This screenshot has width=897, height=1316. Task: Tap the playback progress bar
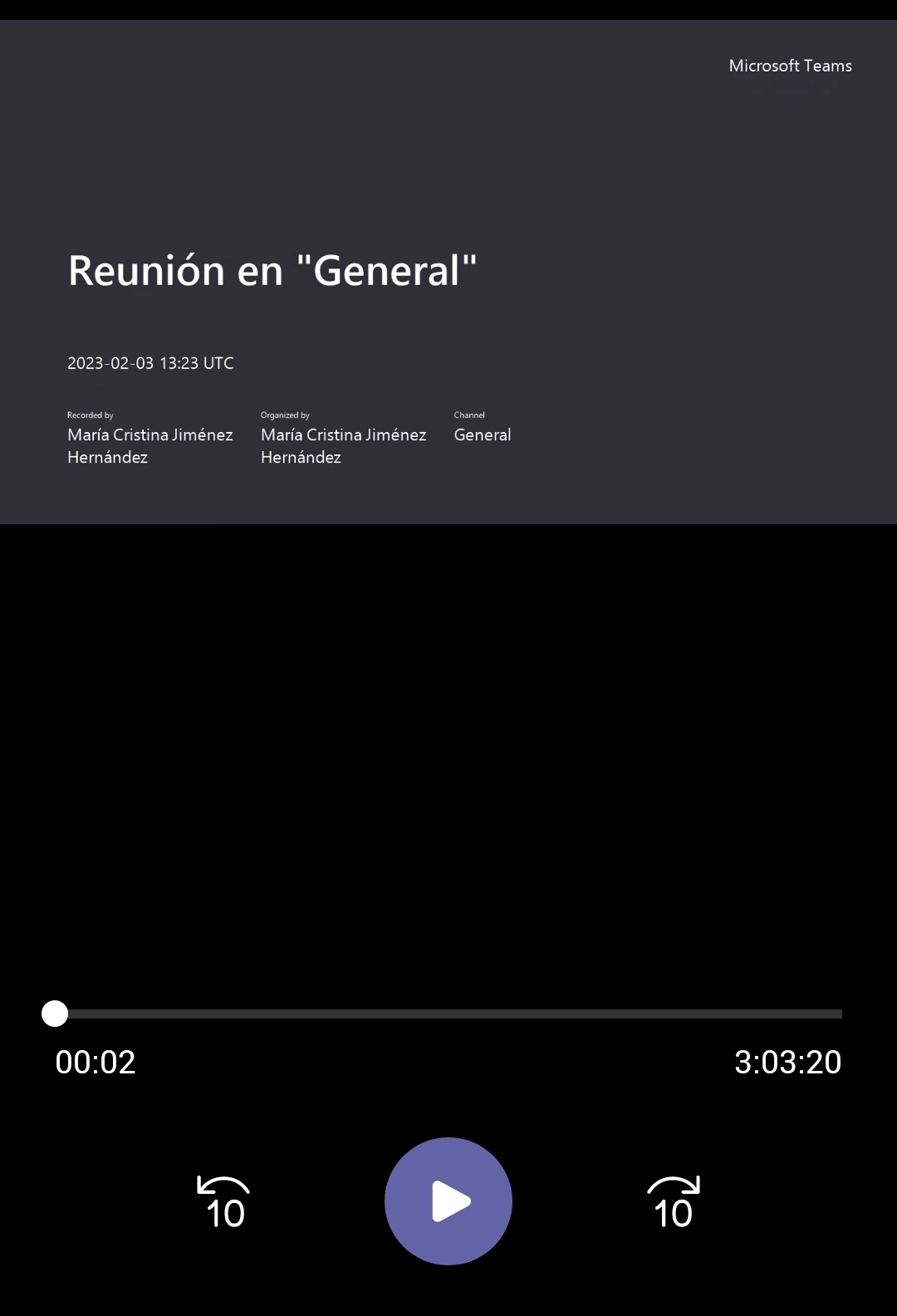point(448,1014)
